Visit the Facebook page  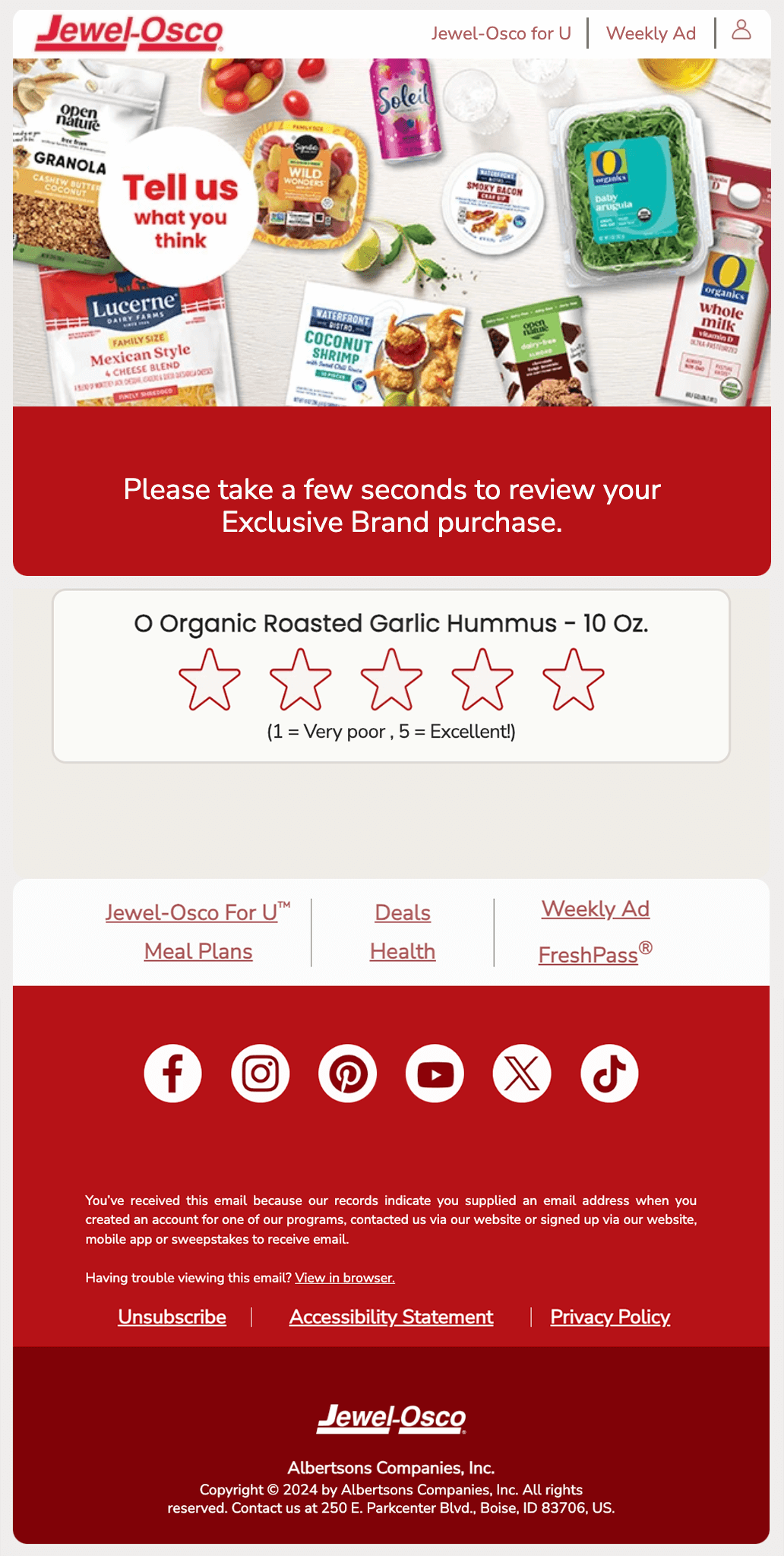tap(173, 1074)
